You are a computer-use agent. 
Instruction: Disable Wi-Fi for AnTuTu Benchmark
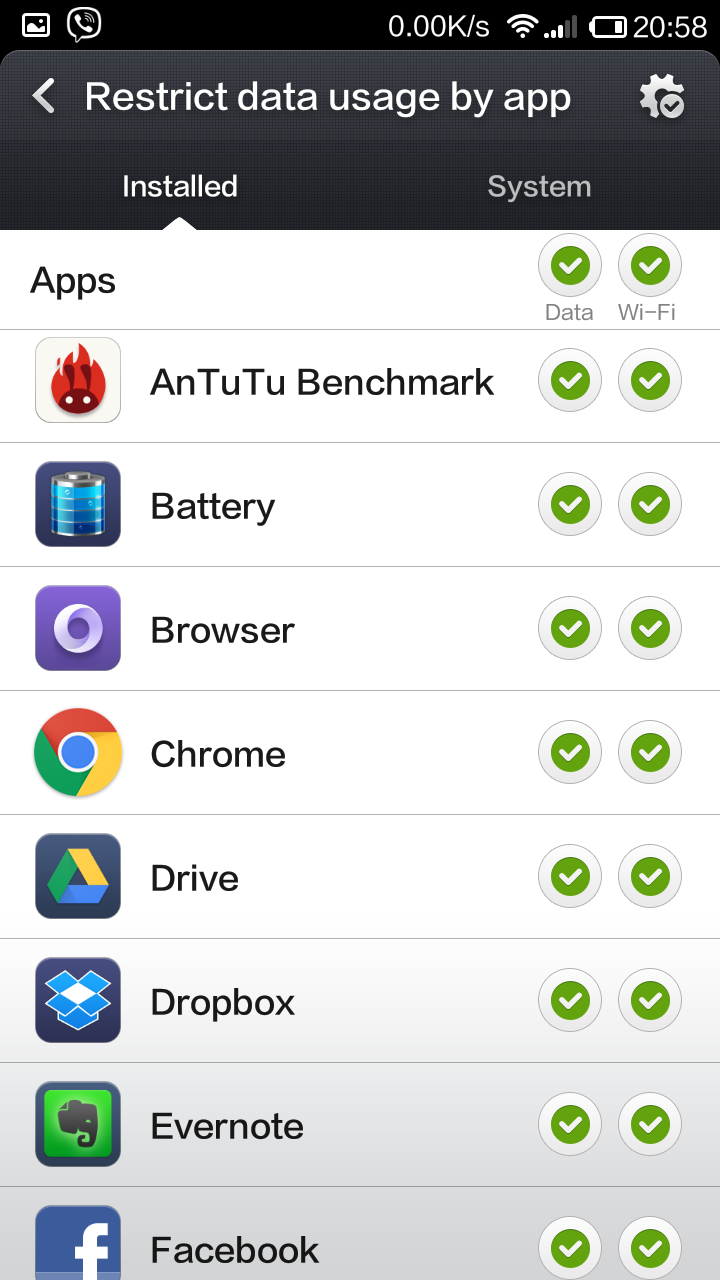tap(650, 381)
